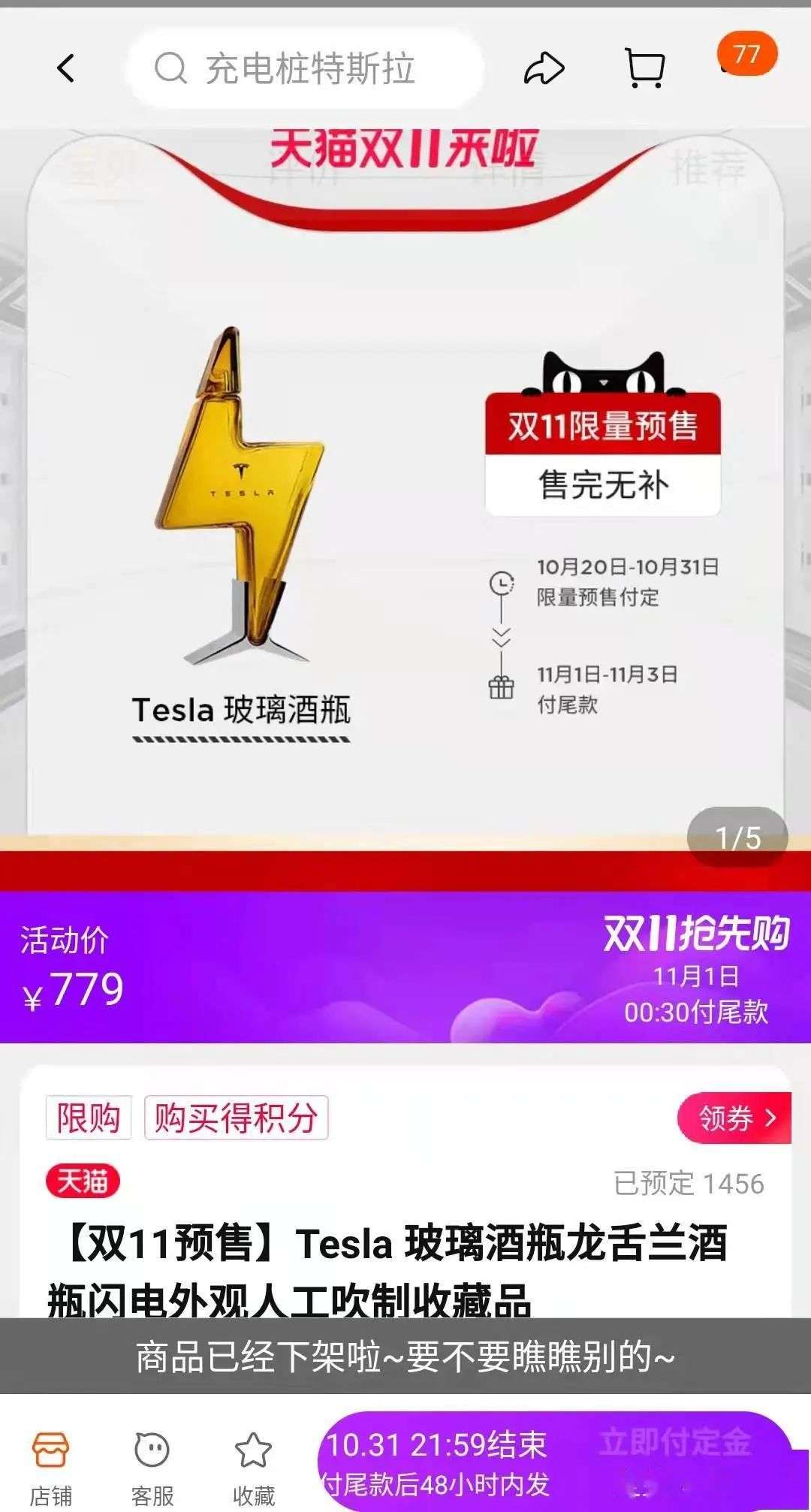Go back using the top-left arrow
Image resolution: width=811 pixels, height=1512 pixels.
66,68
